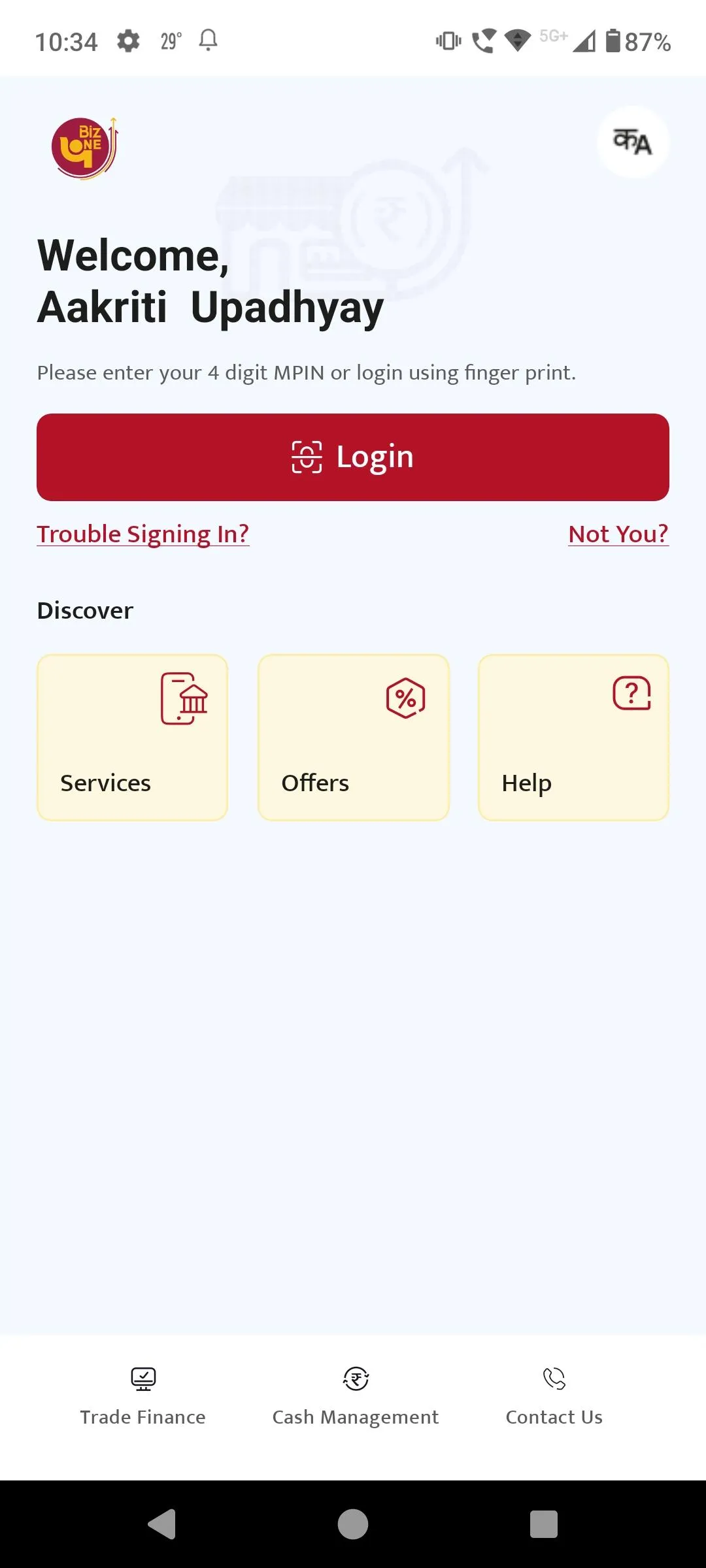Open the Services card

[133, 738]
